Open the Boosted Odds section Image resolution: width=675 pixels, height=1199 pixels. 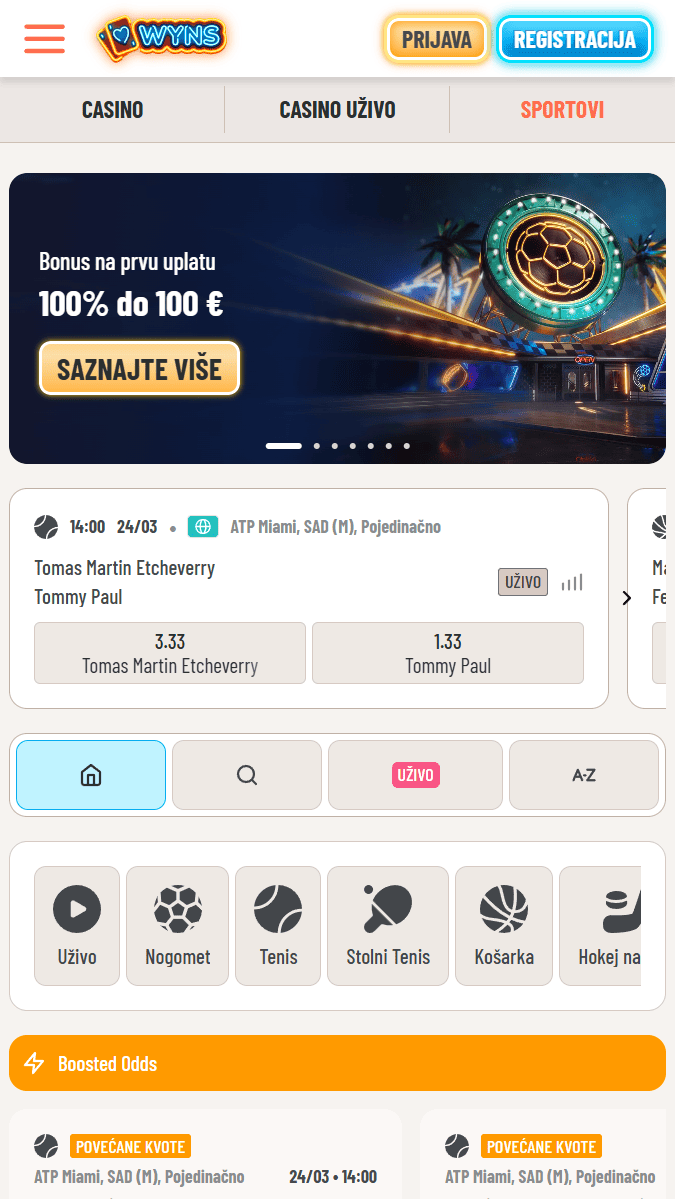coord(337,1063)
